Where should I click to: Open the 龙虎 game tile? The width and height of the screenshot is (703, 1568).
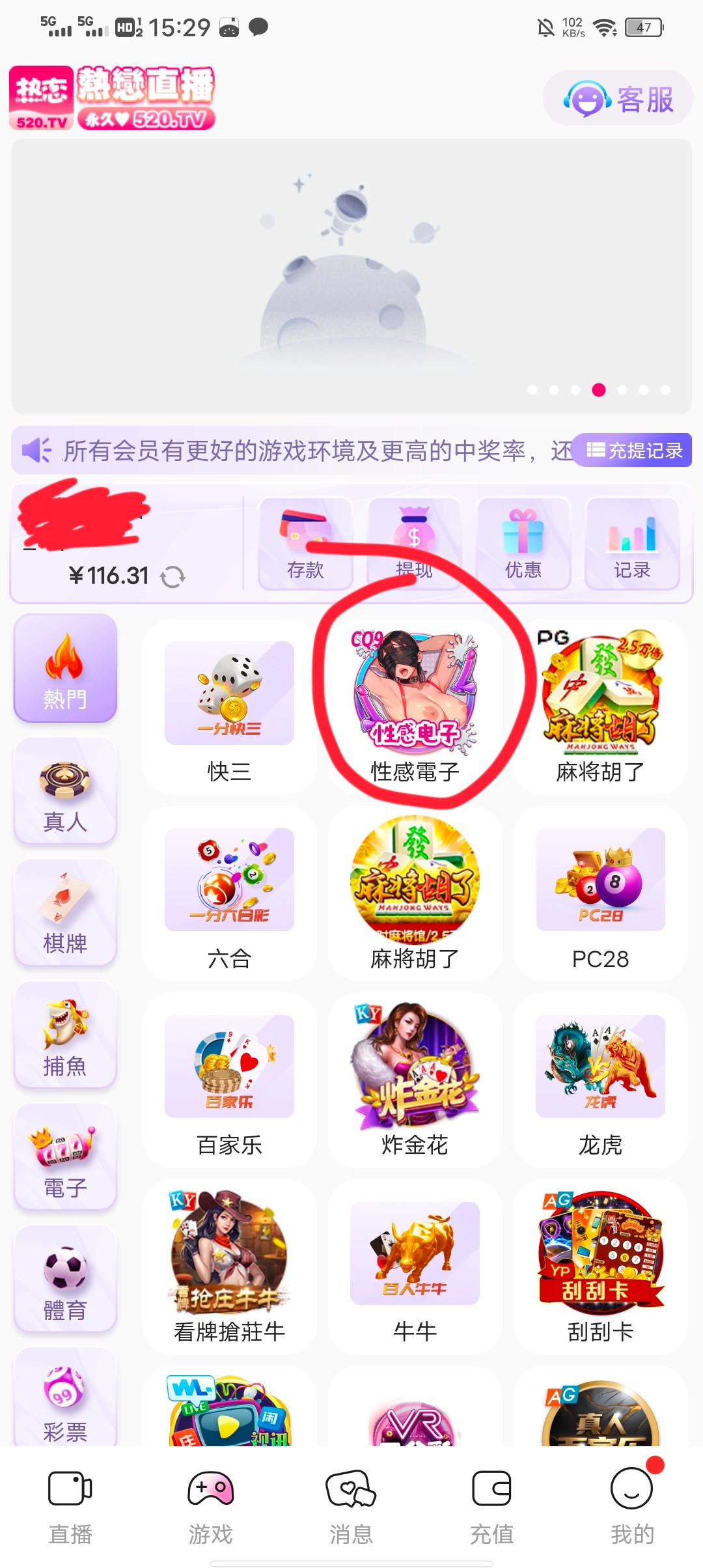600,1080
